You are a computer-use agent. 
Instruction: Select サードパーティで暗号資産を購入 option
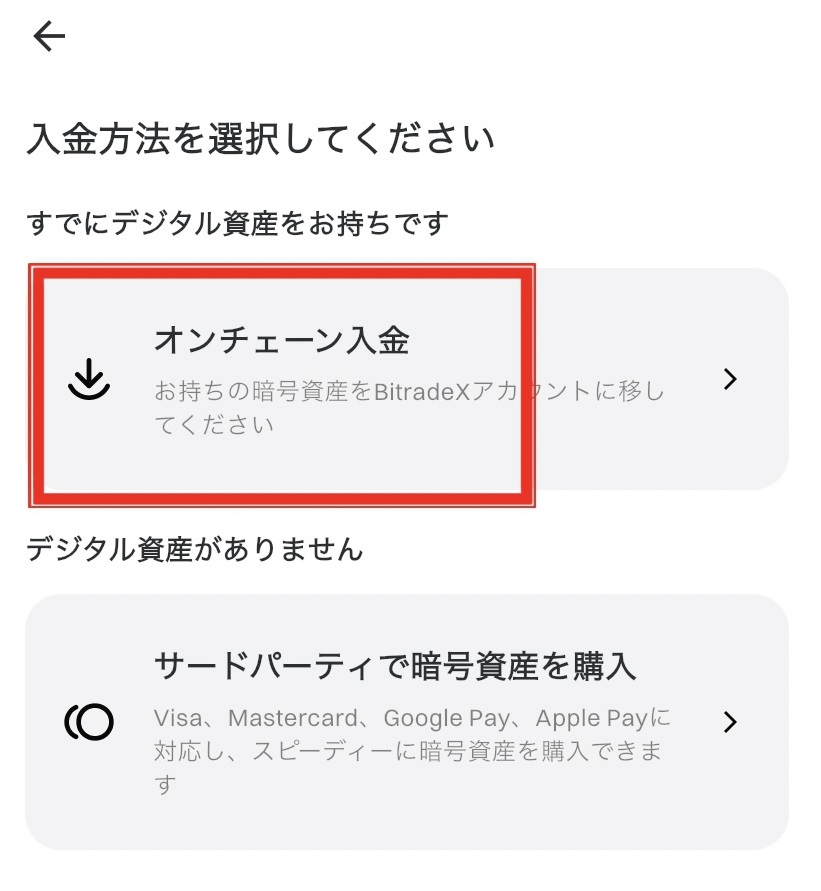click(x=406, y=722)
